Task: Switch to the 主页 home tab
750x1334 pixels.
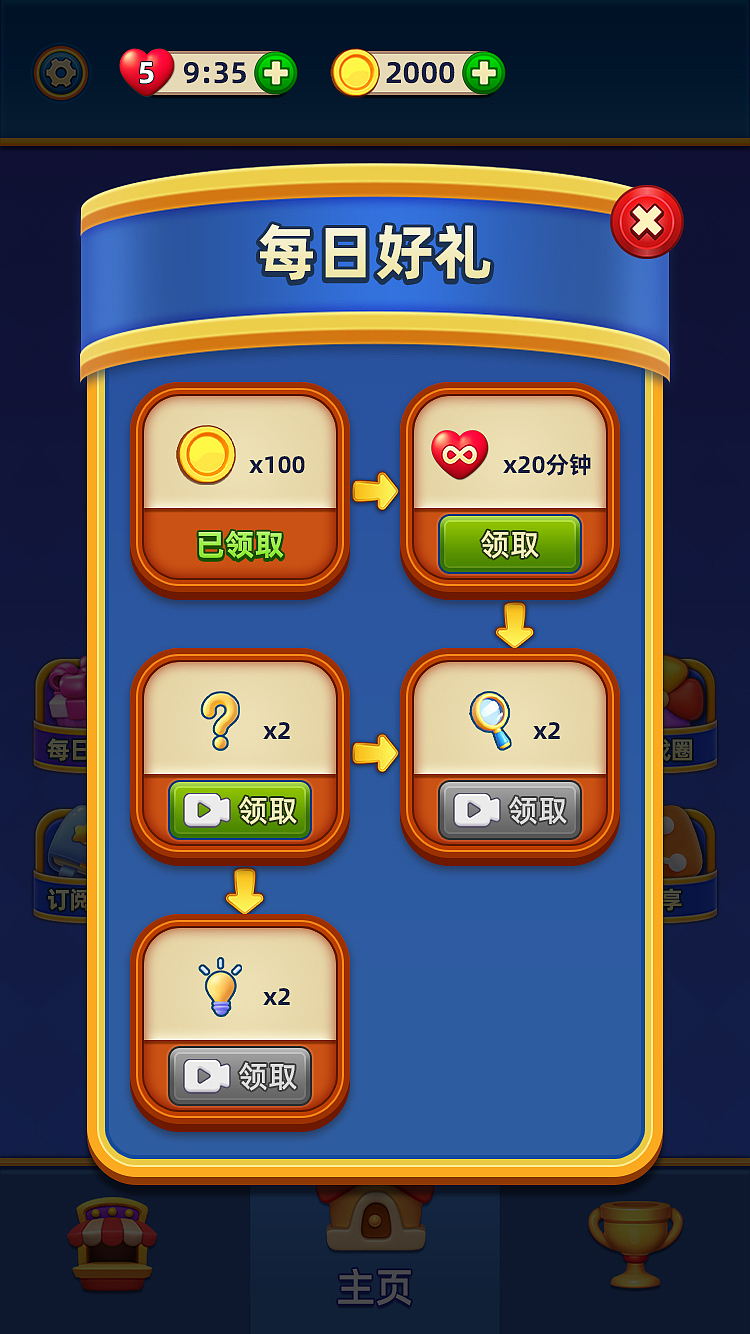Action: (375, 1250)
